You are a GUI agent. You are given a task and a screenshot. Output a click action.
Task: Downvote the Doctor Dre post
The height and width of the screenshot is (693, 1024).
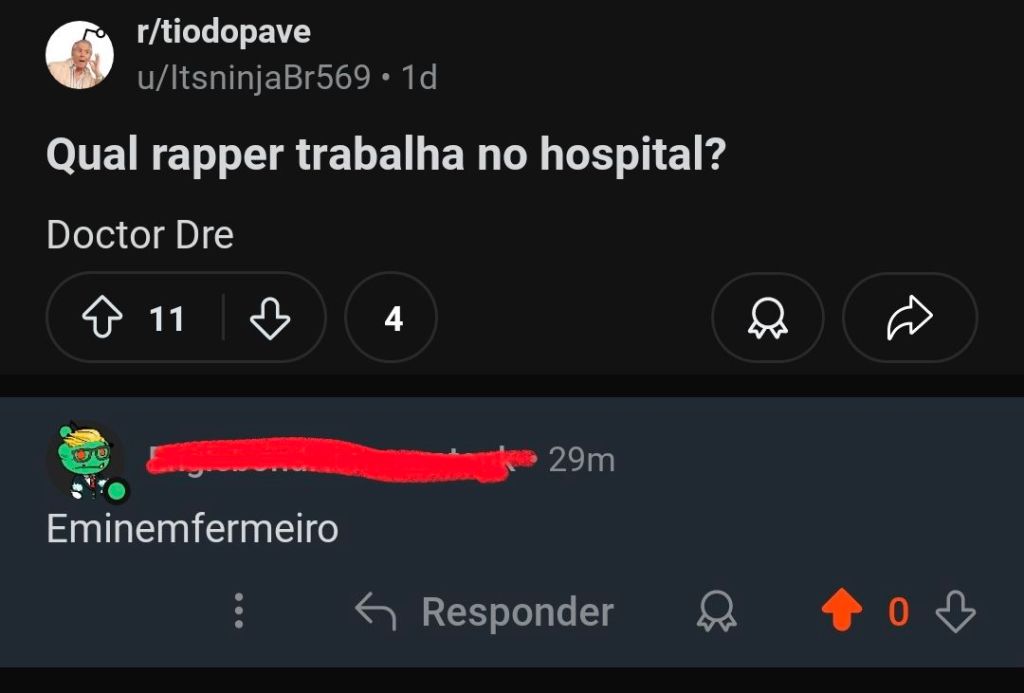tap(269, 318)
